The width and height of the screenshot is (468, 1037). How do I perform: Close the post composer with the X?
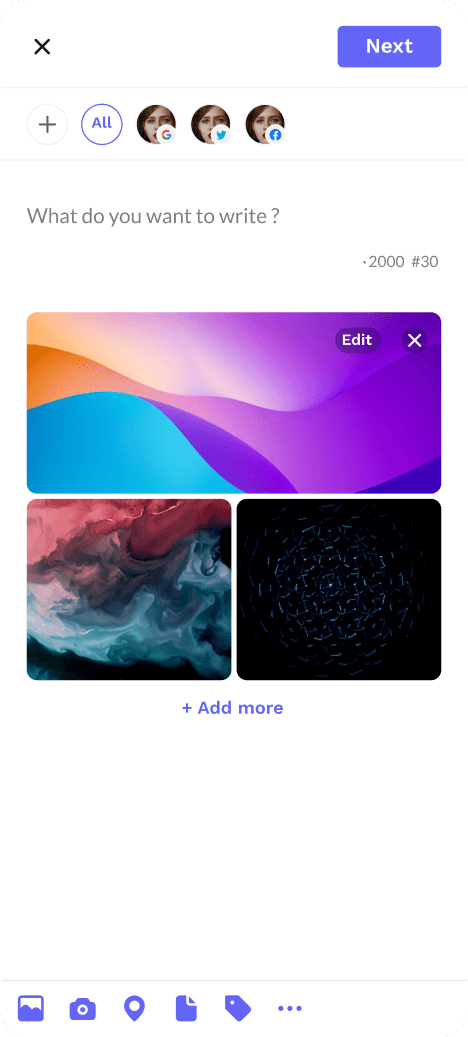(x=42, y=47)
